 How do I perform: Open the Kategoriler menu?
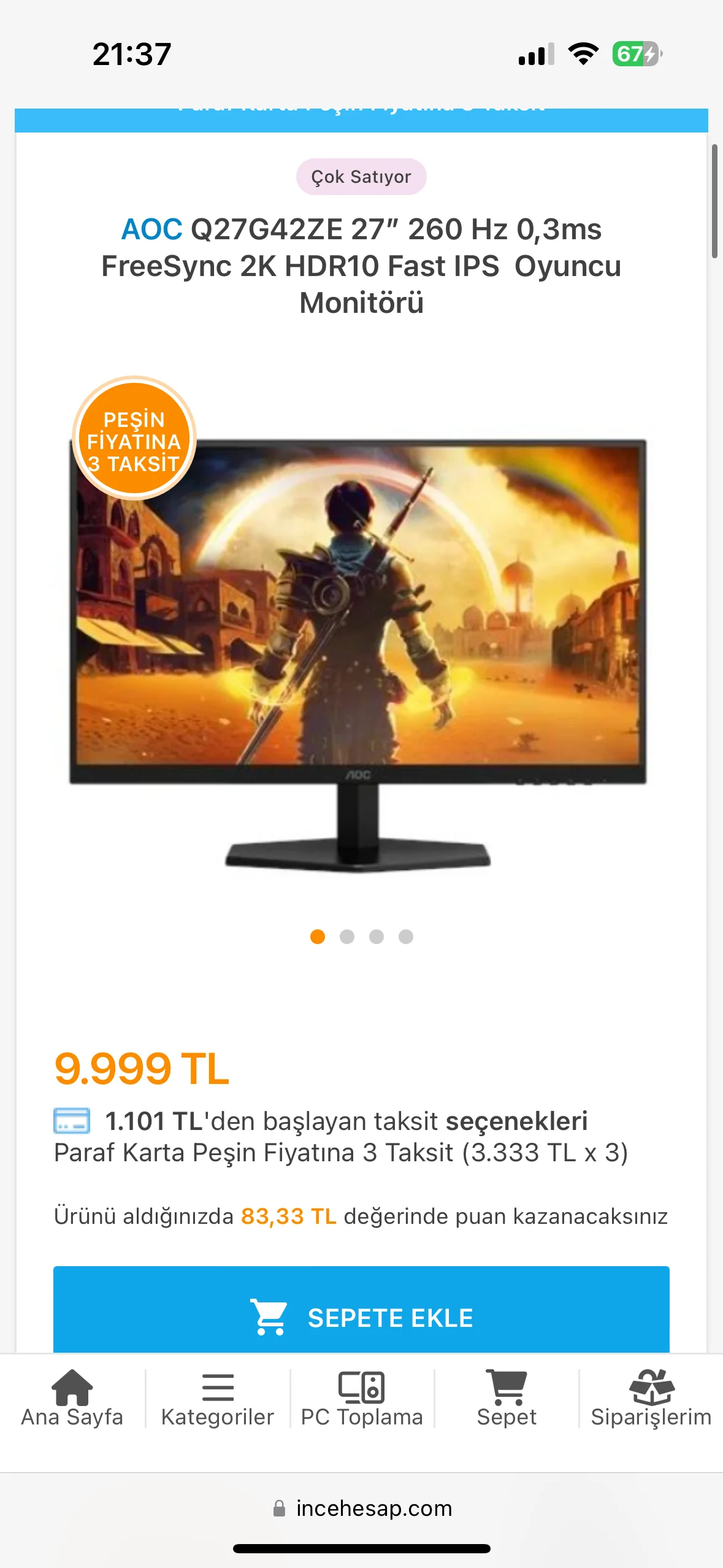pyautogui.click(x=217, y=1399)
